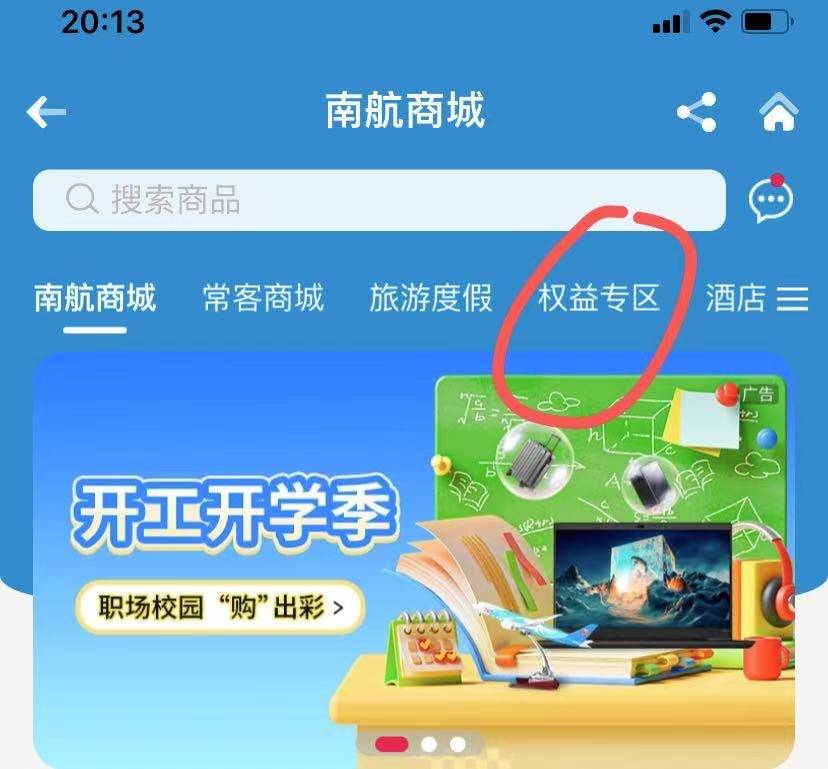828x769 pixels.
Task: Switch to the 酒店 tab
Action: [x=735, y=298]
